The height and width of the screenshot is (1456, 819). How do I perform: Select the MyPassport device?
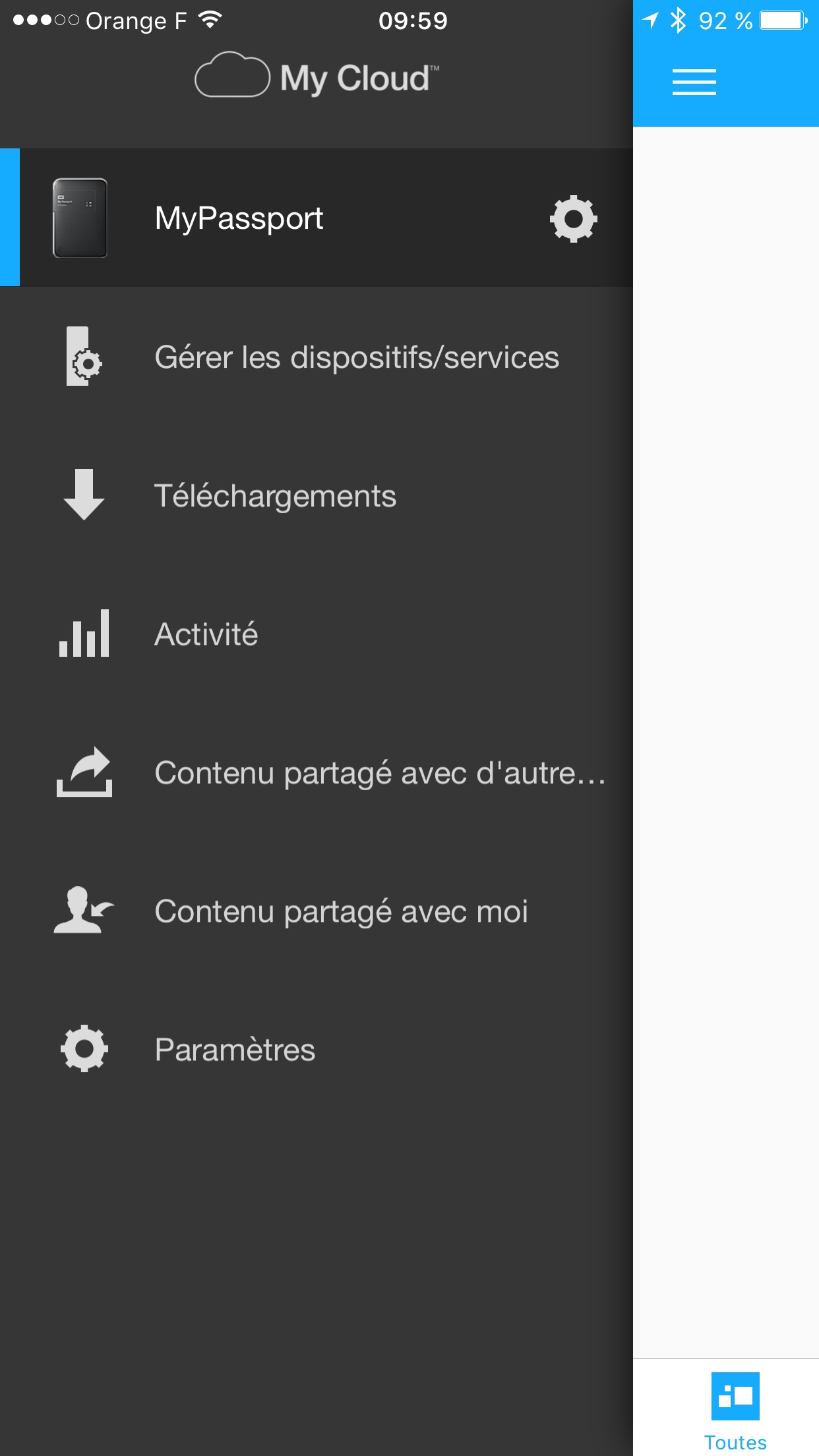(239, 218)
